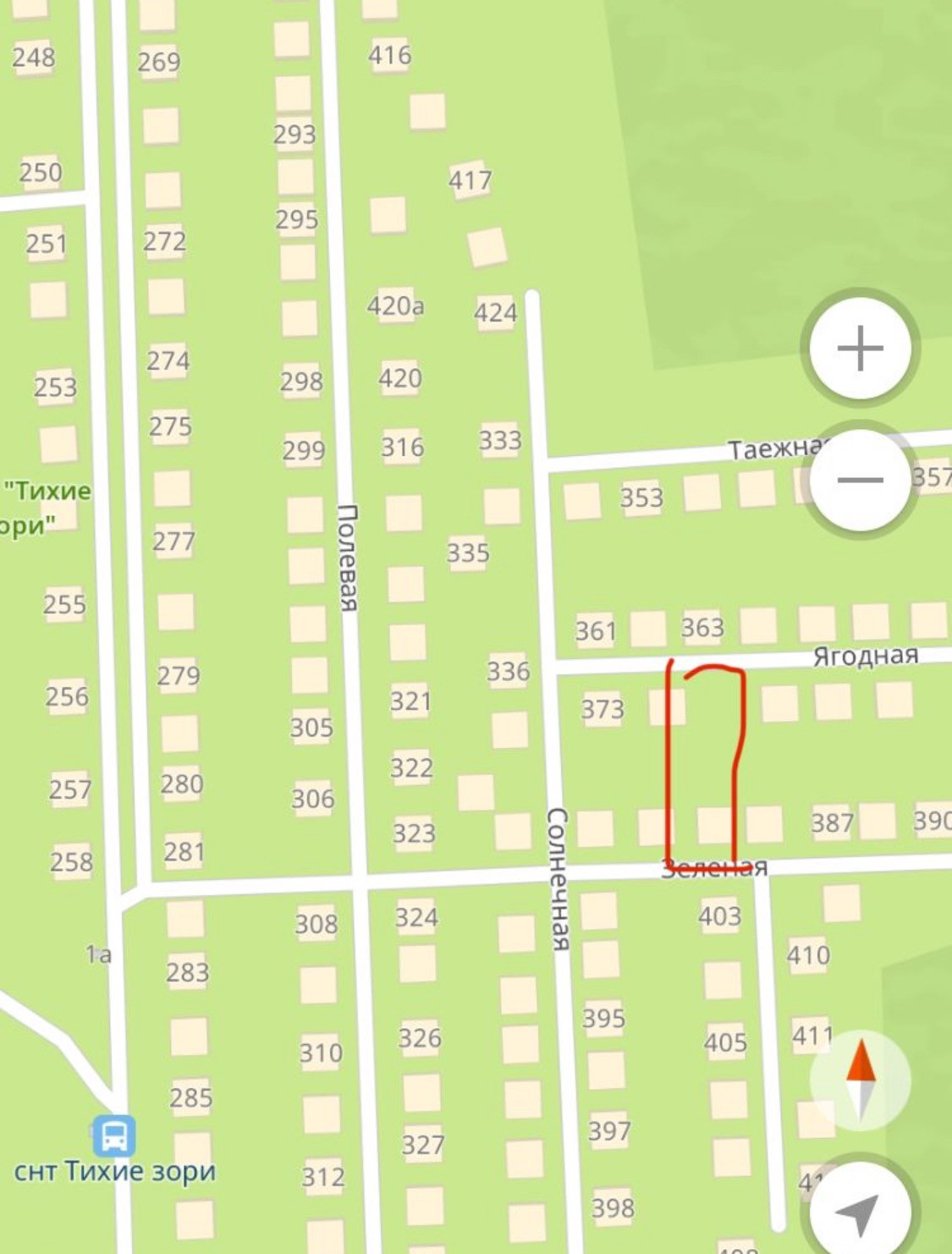952x1254 pixels.
Task: Open the снт Тихие зори bus stop
Action: [x=114, y=1136]
